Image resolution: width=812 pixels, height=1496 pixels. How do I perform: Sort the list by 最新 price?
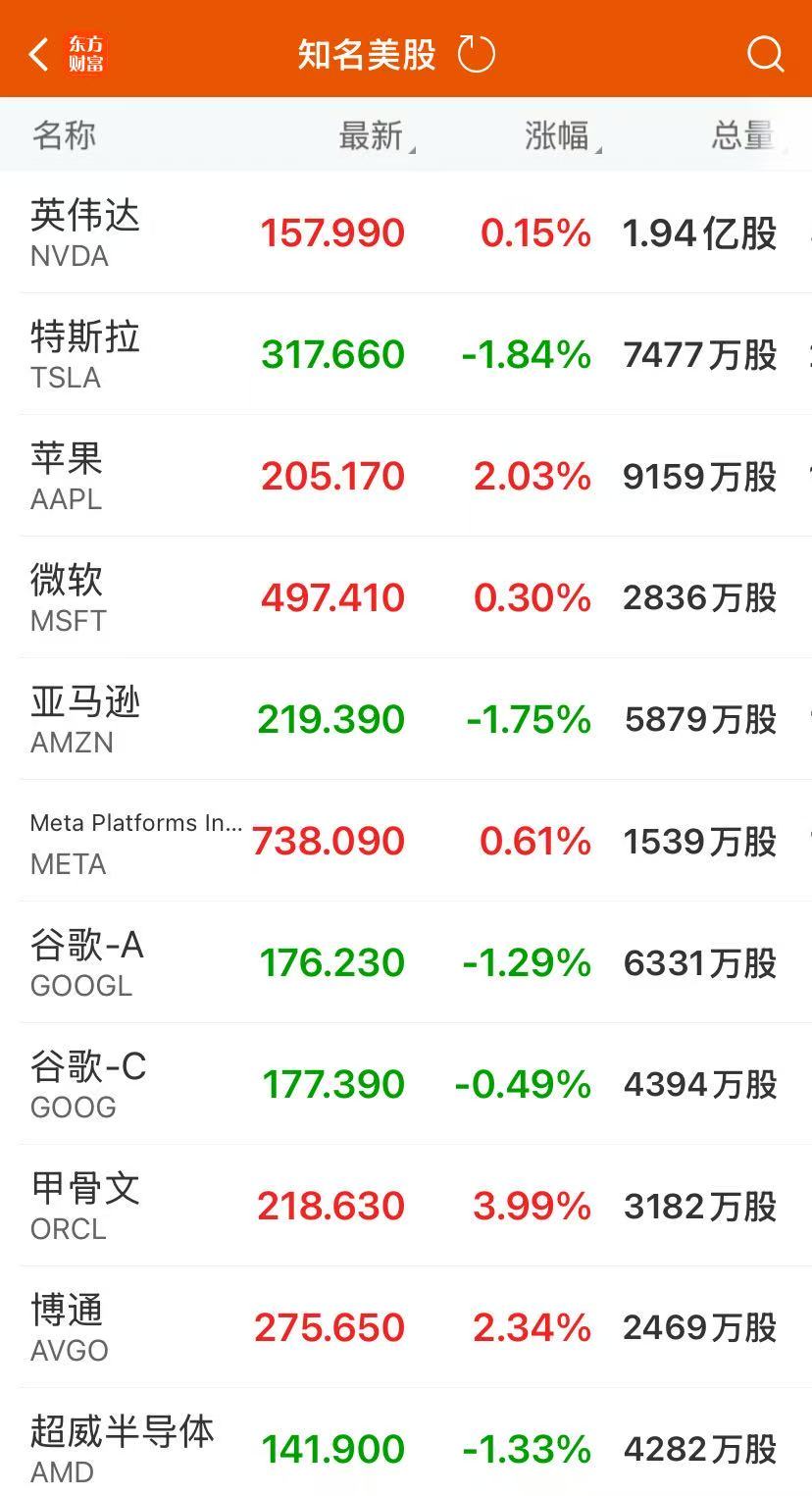[373, 136]
